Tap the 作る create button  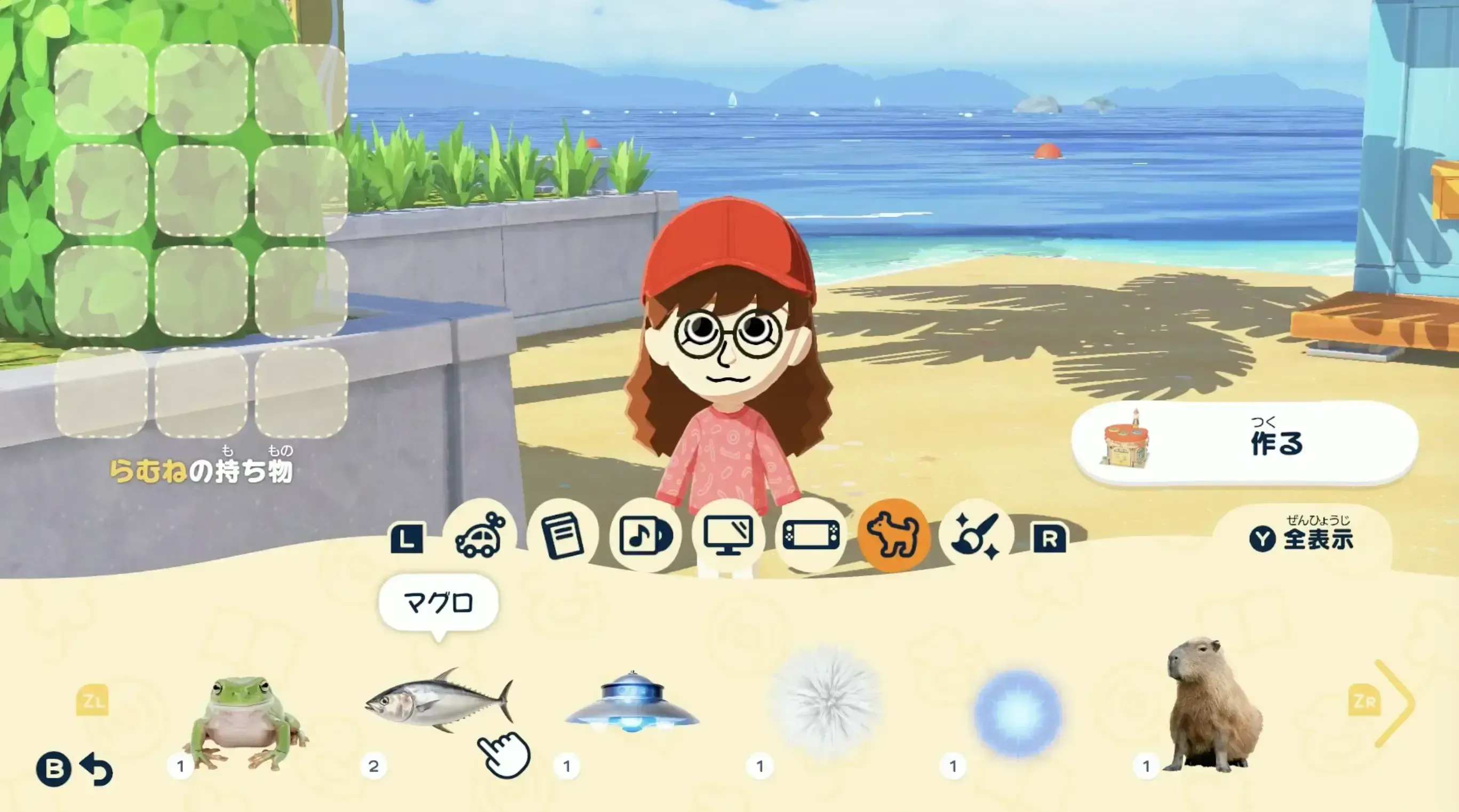click(x=1244, y=443)
